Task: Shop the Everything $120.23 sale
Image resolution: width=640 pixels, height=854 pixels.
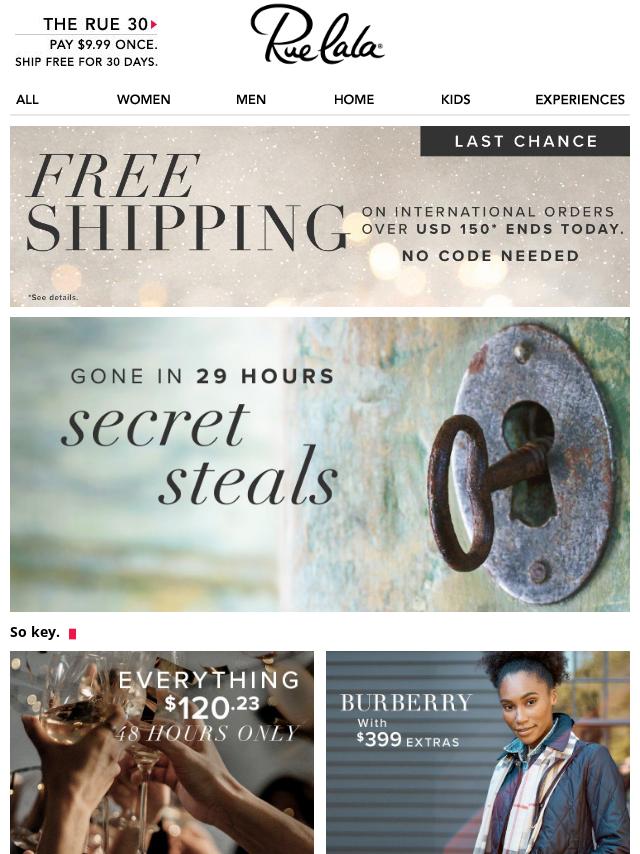Action: 162,751
